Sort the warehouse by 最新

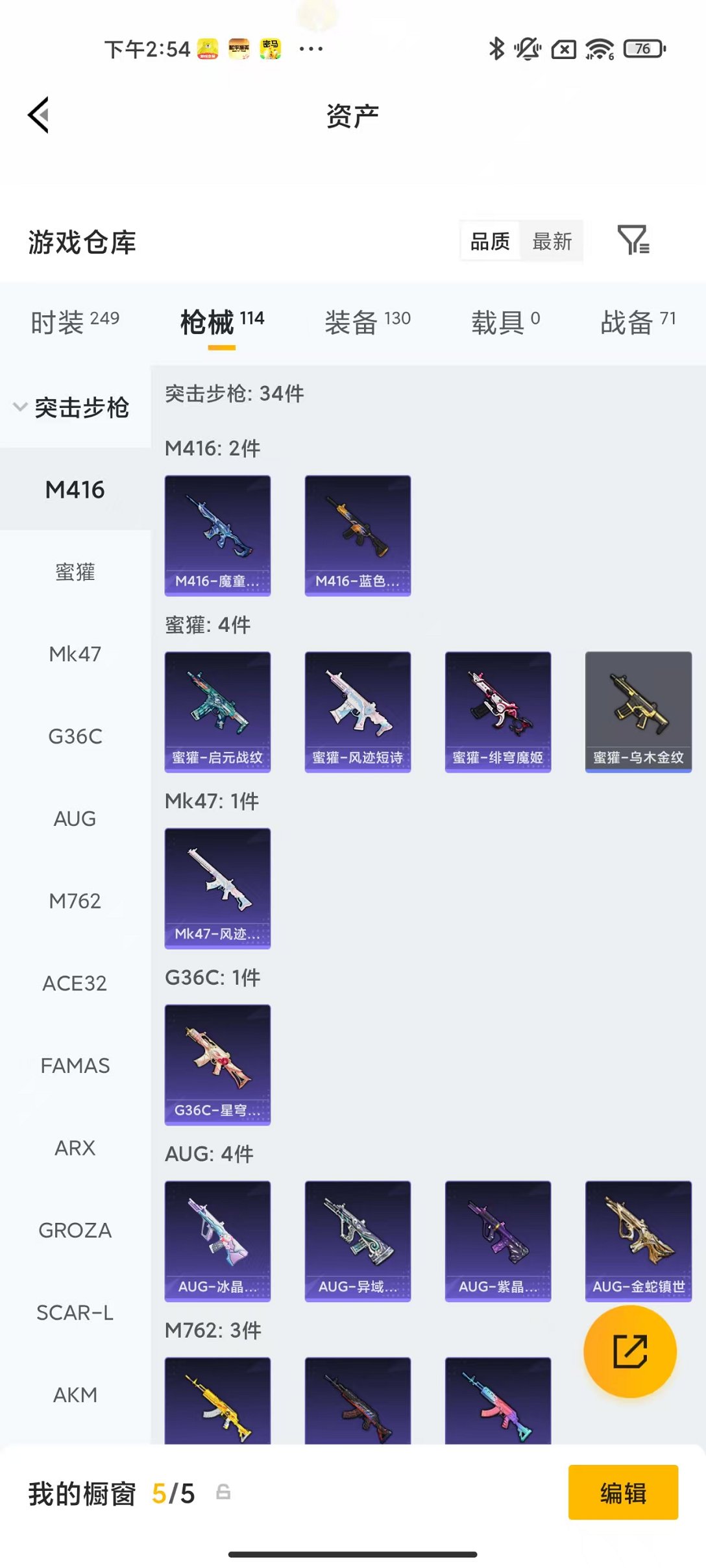pos(552,241)
